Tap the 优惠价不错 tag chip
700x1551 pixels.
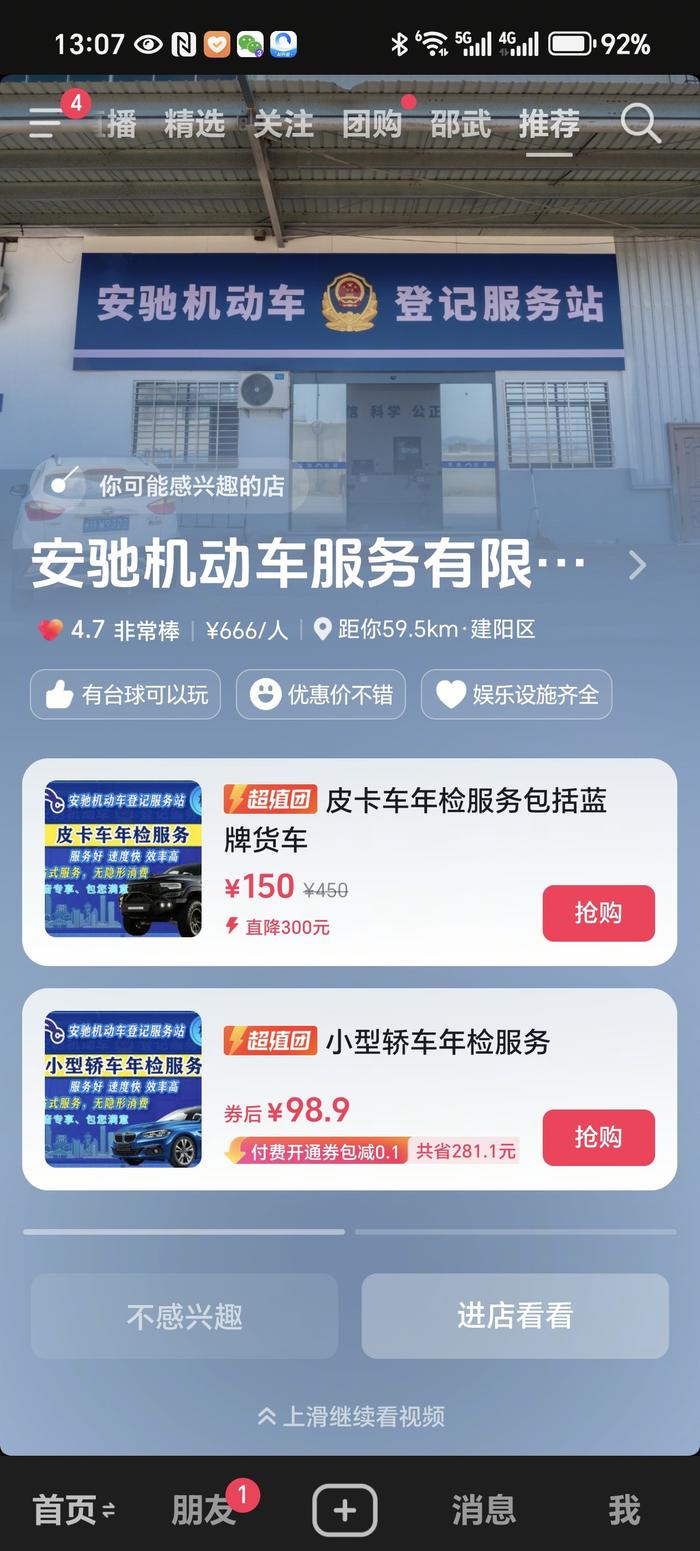click(321, 694)
